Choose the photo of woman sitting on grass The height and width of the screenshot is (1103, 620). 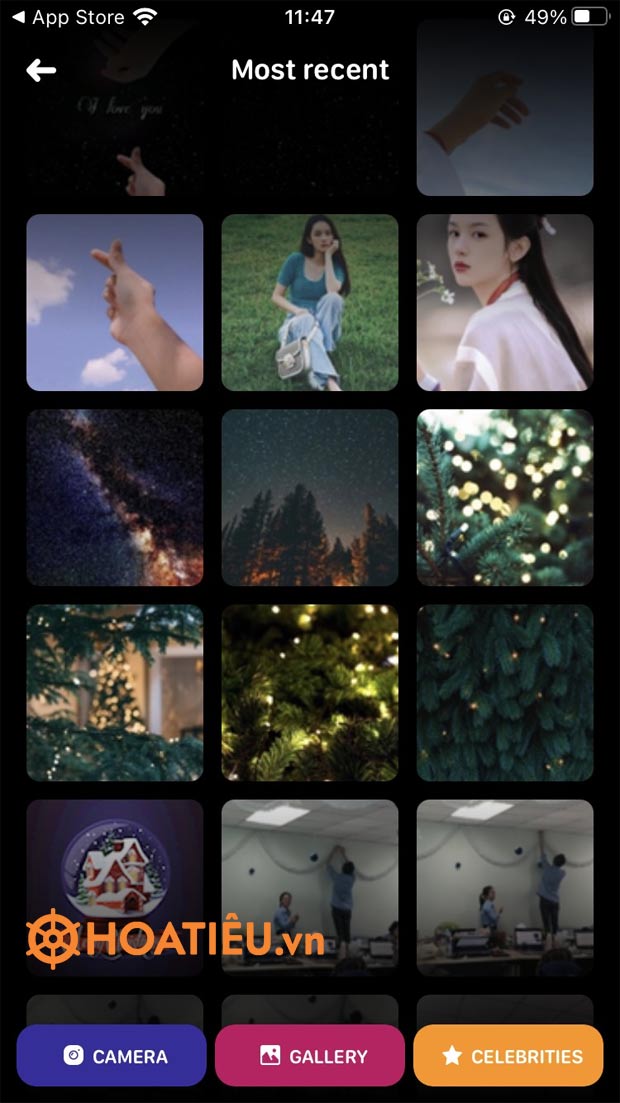click(310, 302)
